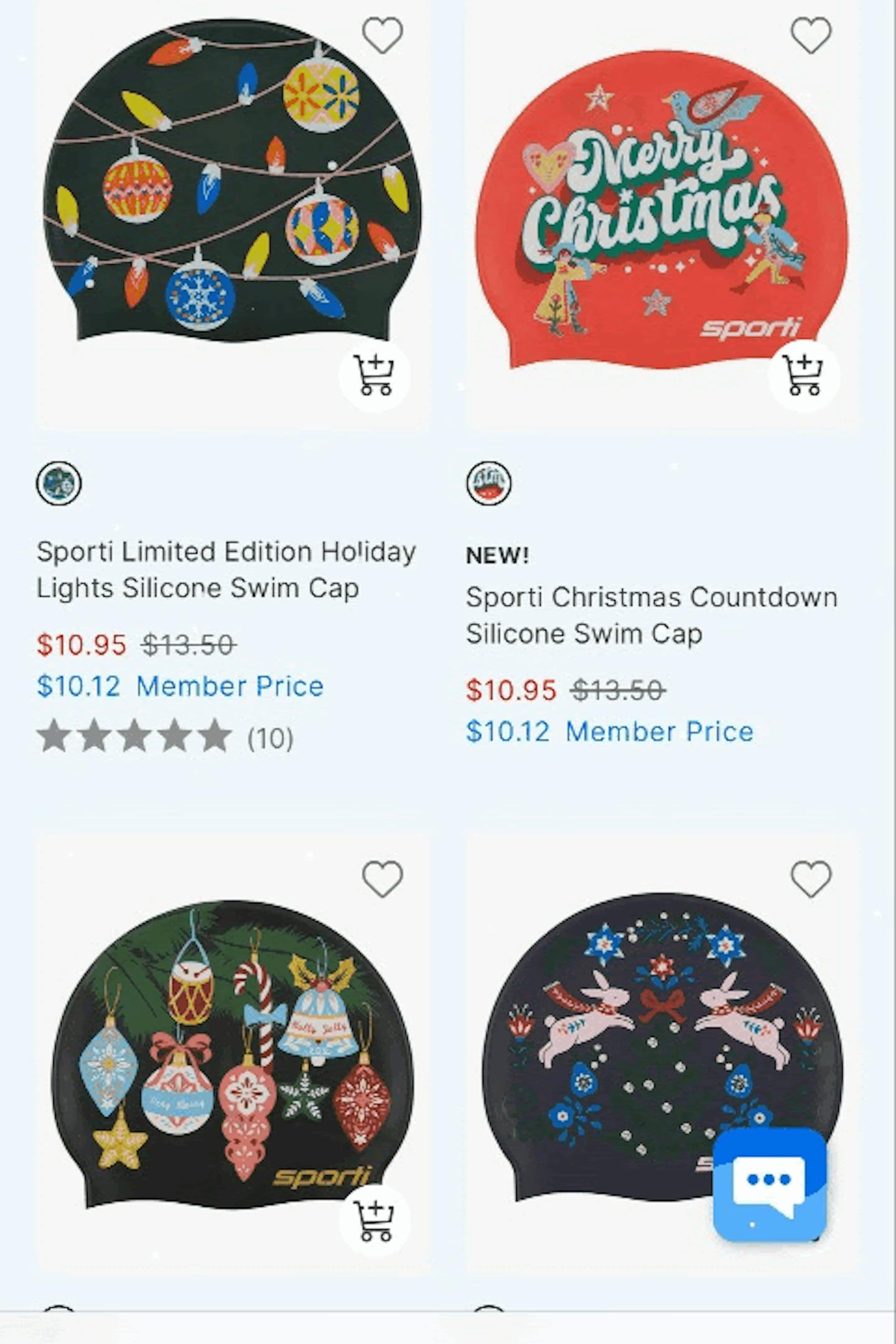
Task: Open Sporti Christmas Countdown Silicone Swim Cap
Action: tap(651, 615)
